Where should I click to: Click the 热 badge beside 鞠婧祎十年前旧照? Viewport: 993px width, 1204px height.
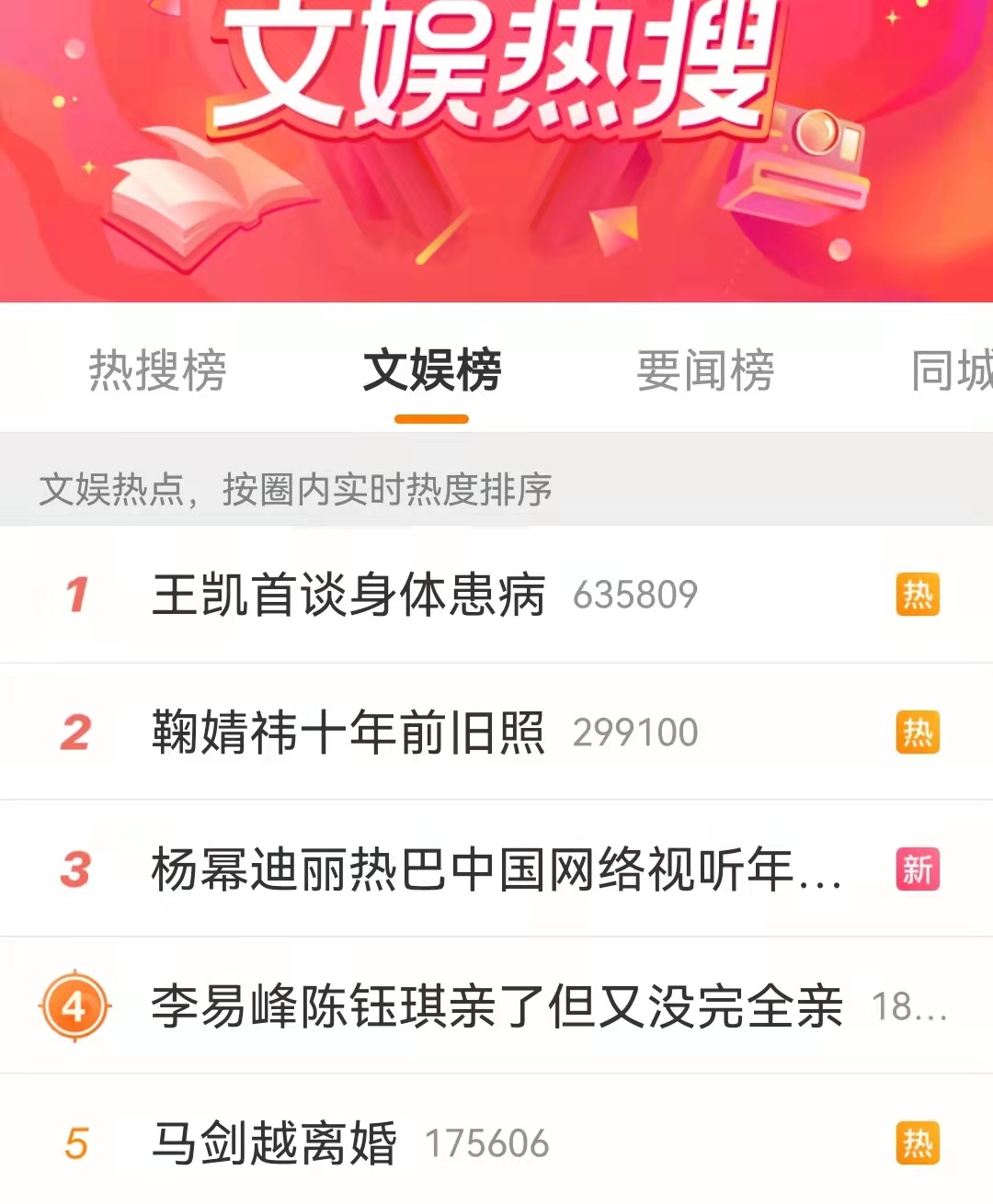[x=919, y=733]
